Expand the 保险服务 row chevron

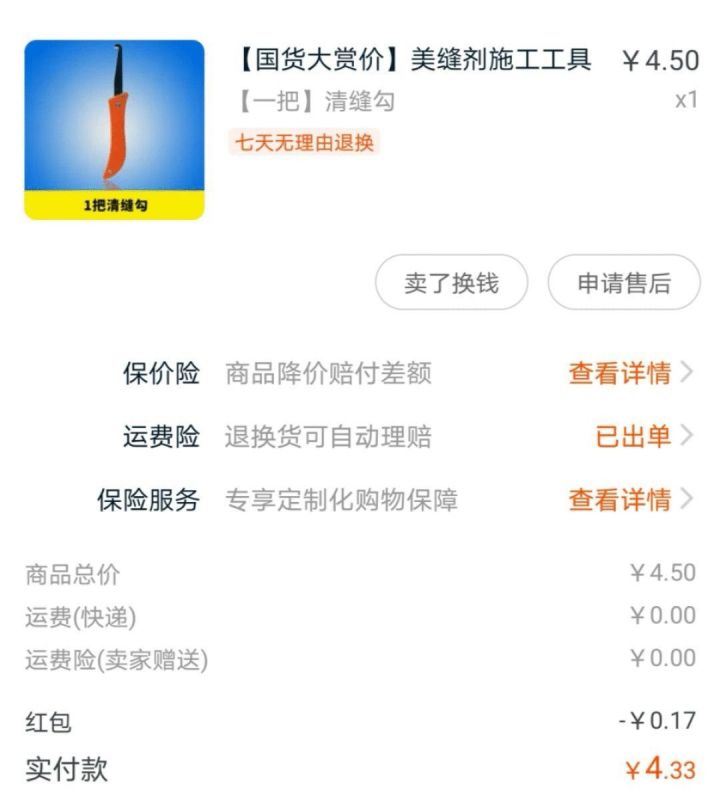click(686, 499)
